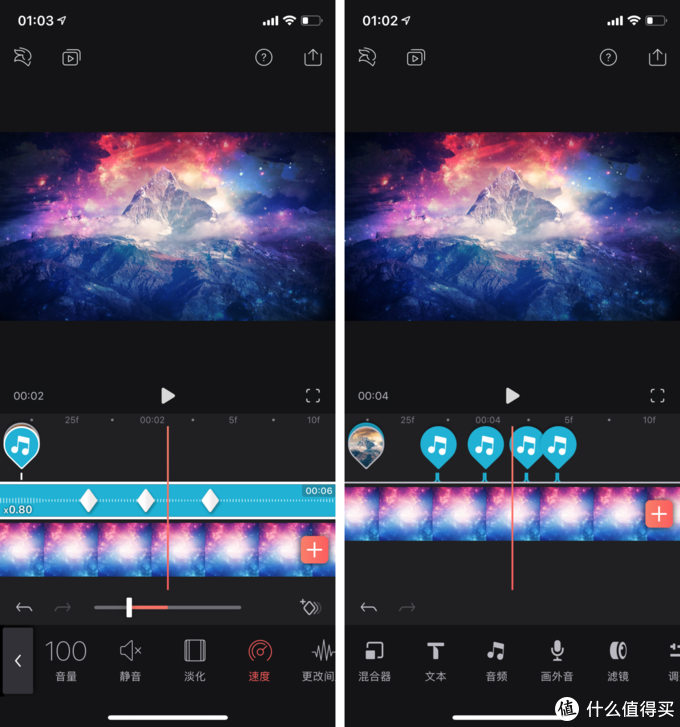The height and width of the screenshot is (727, 680).
Task: Open the 滤镜 filters tool
Action: (618, 660)
